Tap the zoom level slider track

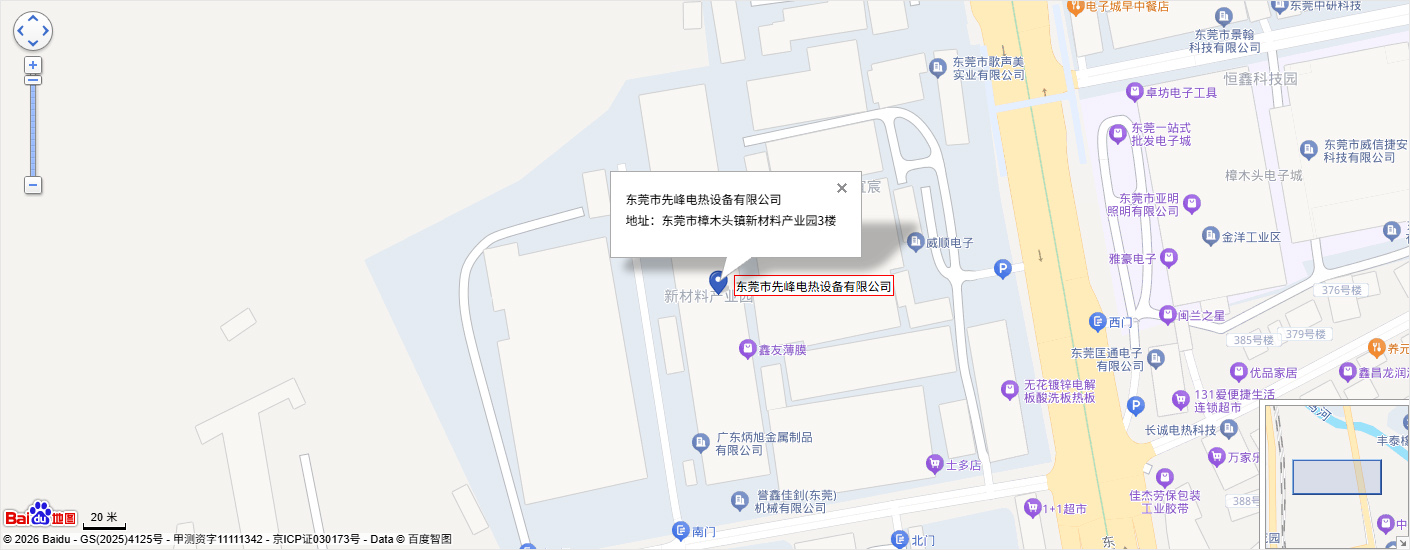click(x=33, y=130)
